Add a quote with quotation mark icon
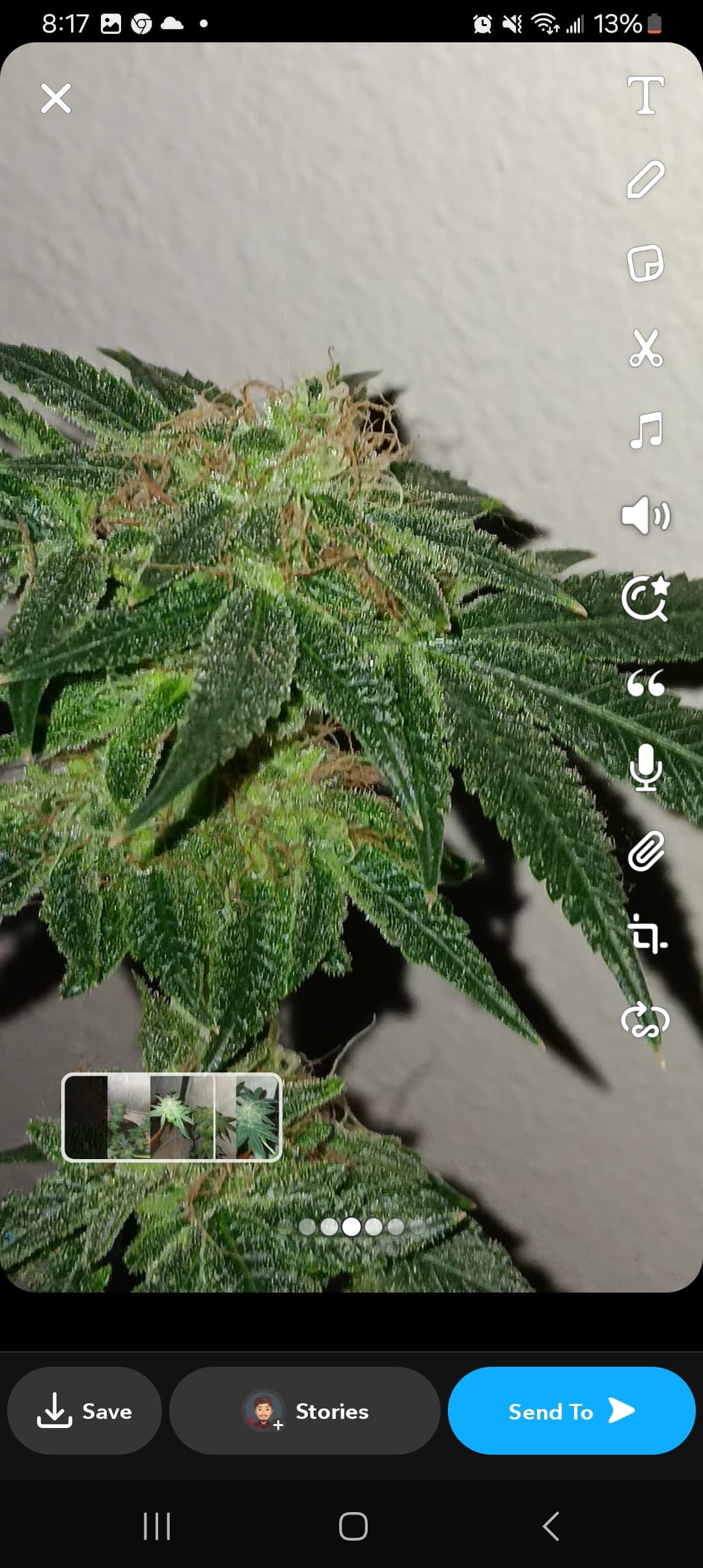This screenshot has width=703, height=1568. pyautogui.click(x=646, y=683)
